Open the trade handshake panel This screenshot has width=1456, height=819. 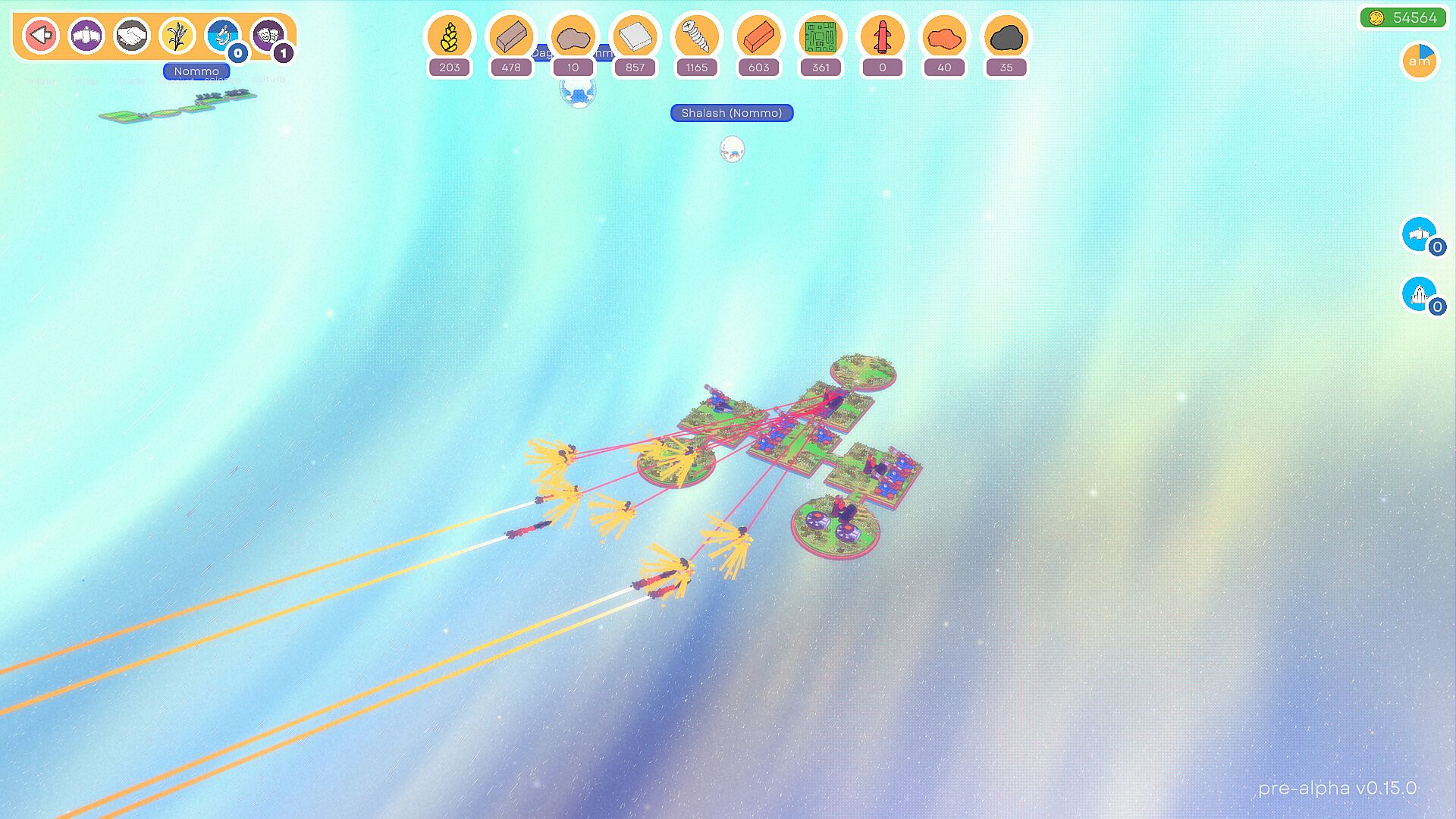(132, 36)
